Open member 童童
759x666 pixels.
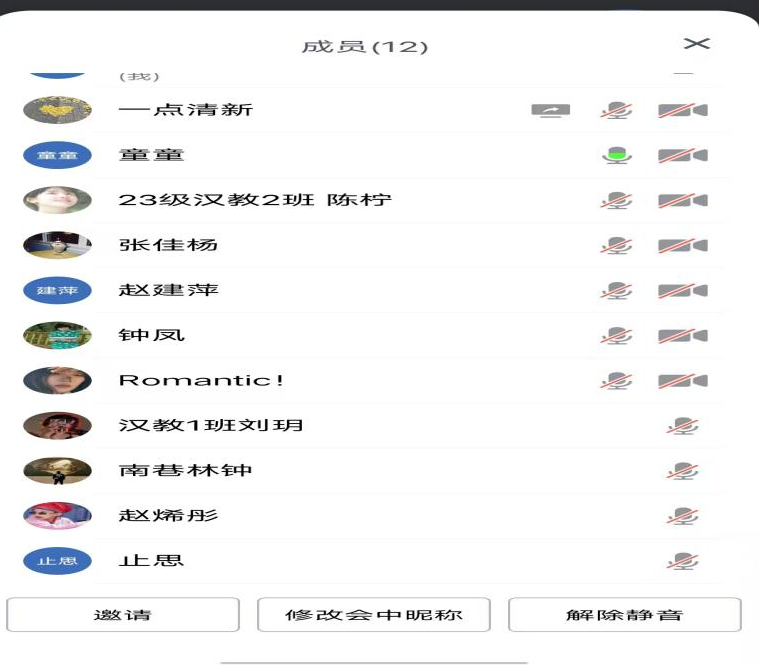151,155
